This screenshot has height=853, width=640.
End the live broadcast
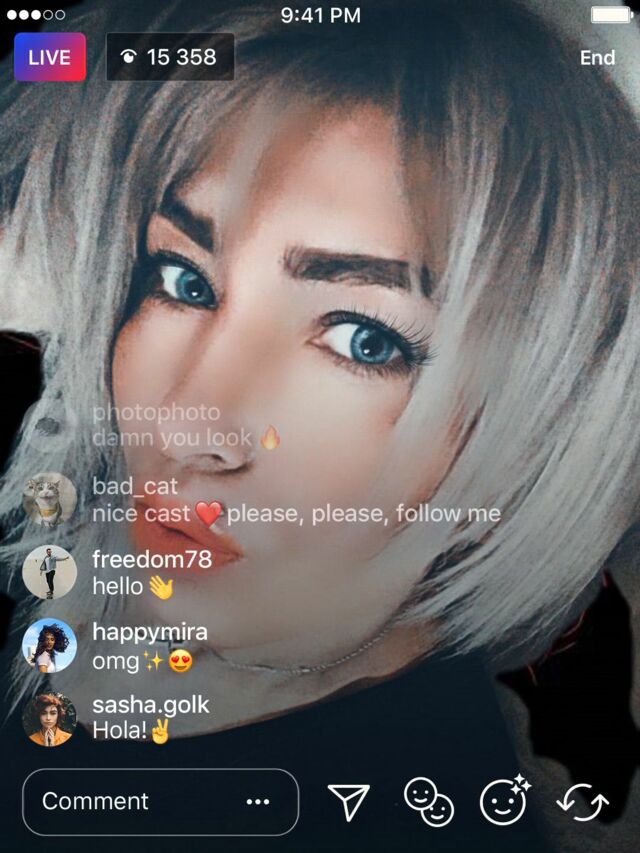pos(597,58)
